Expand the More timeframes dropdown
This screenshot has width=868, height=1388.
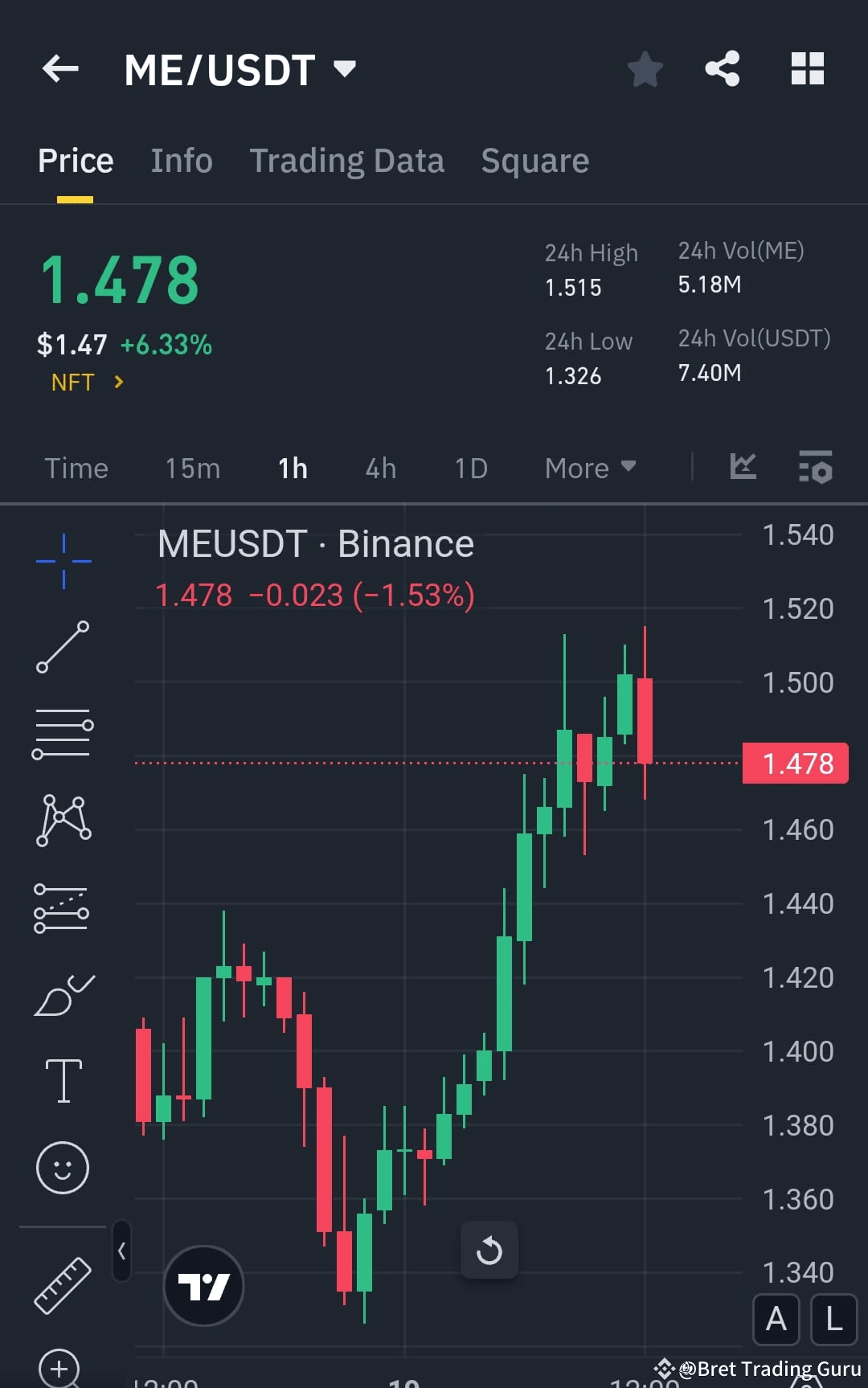click(x=589, y=468)
